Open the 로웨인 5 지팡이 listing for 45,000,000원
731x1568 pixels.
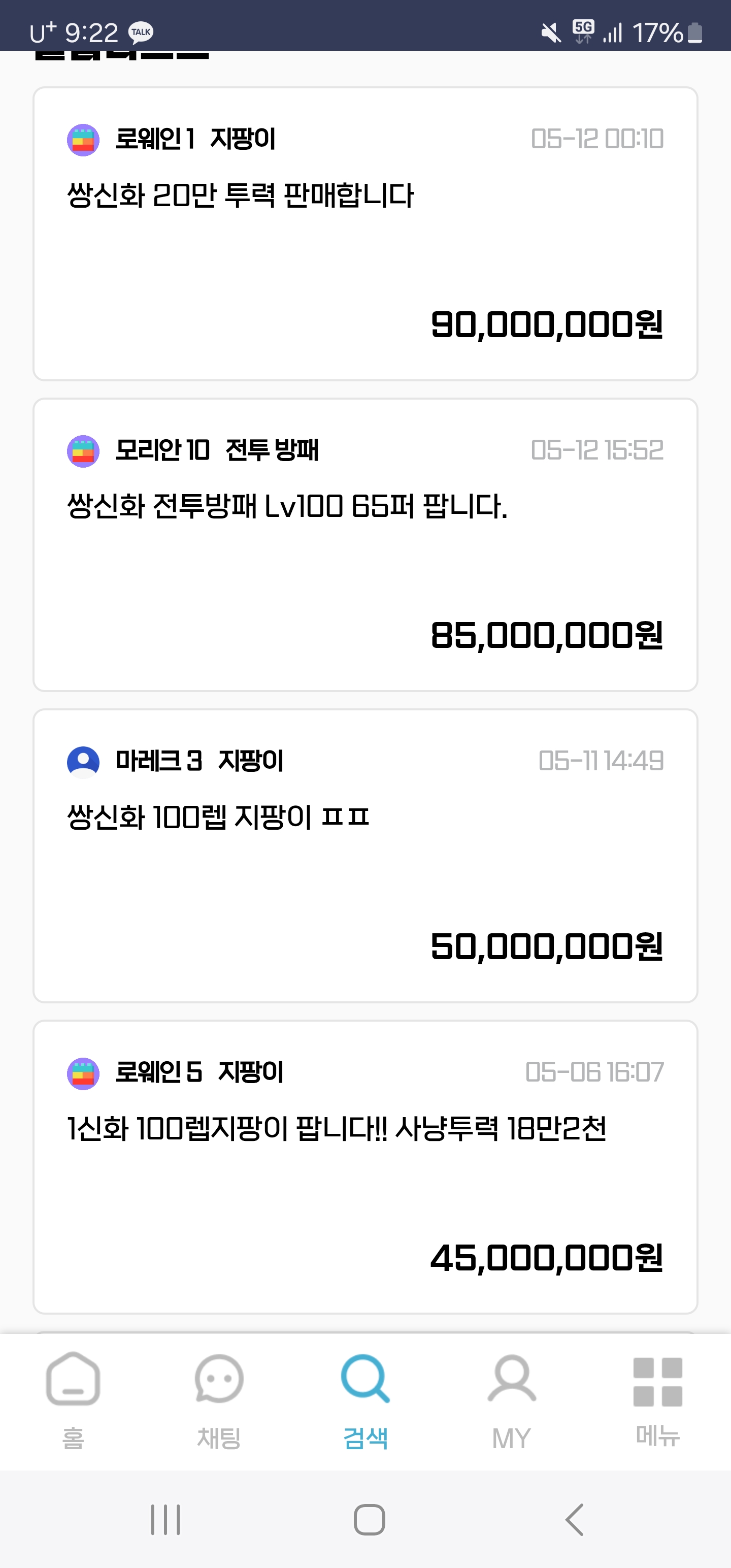coord(365,1167)
